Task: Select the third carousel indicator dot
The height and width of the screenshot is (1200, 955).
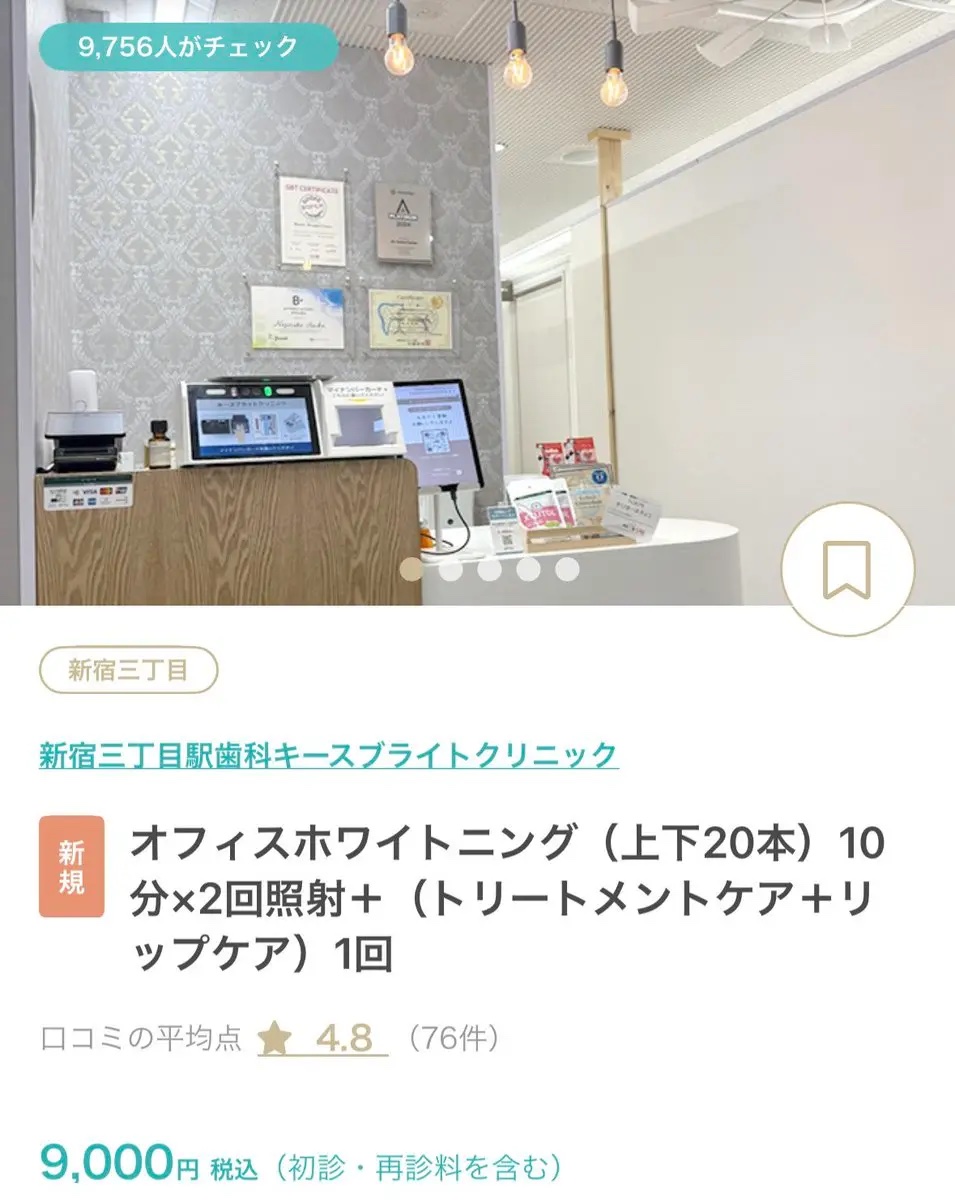Action: coord(490,568)
